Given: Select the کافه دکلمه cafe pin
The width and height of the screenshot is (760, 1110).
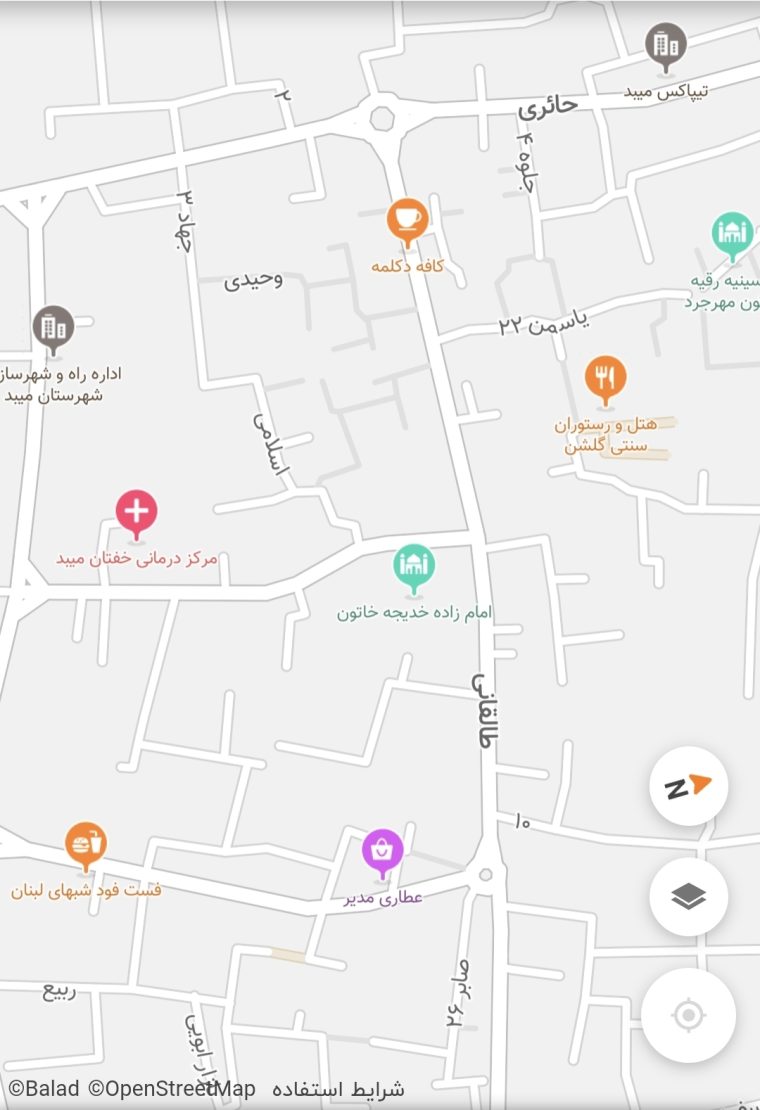Looking at the screenshot, I should tap(407, 220).
